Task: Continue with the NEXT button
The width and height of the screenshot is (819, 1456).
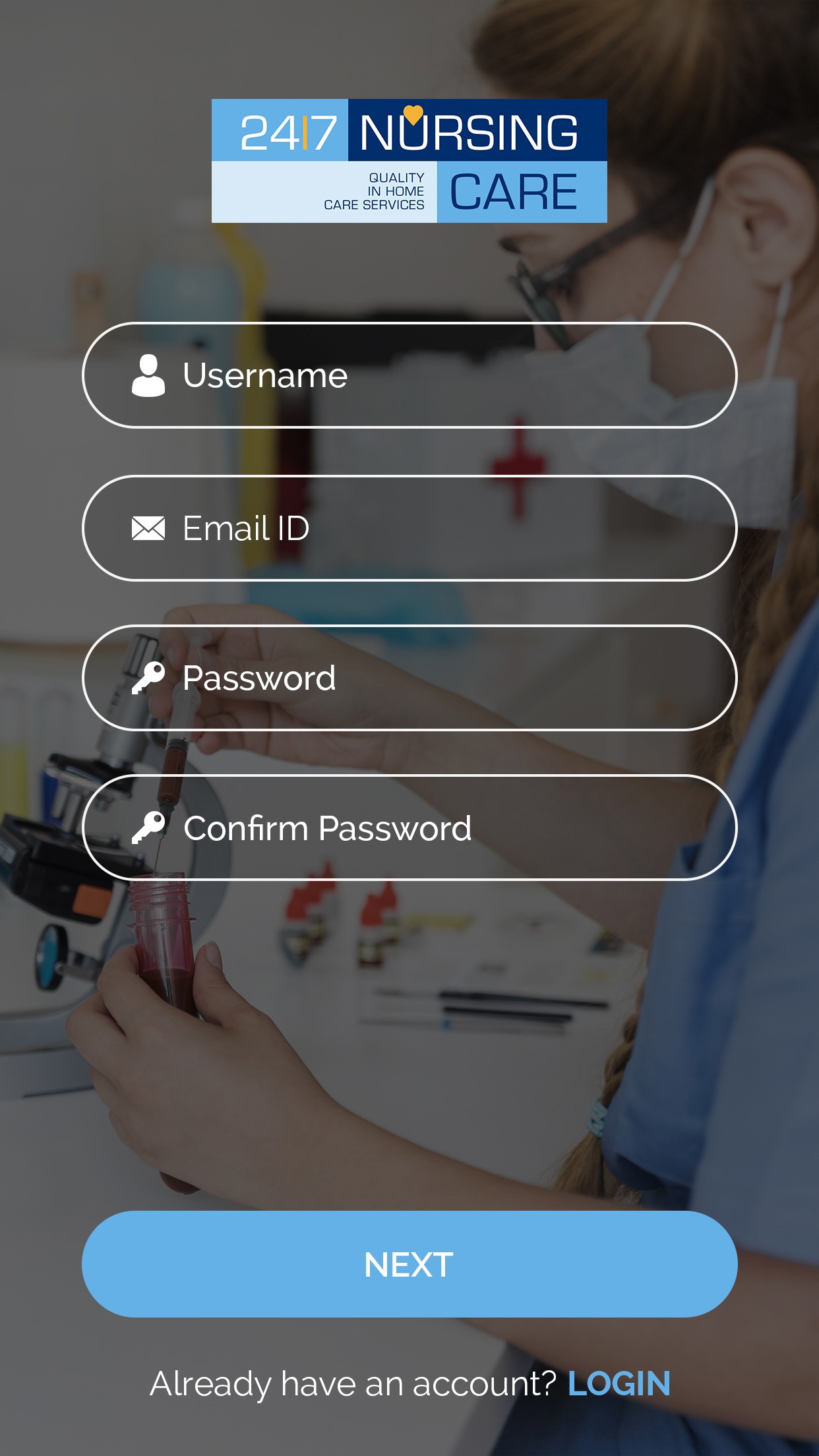Action: click(x=409, y=1264)
